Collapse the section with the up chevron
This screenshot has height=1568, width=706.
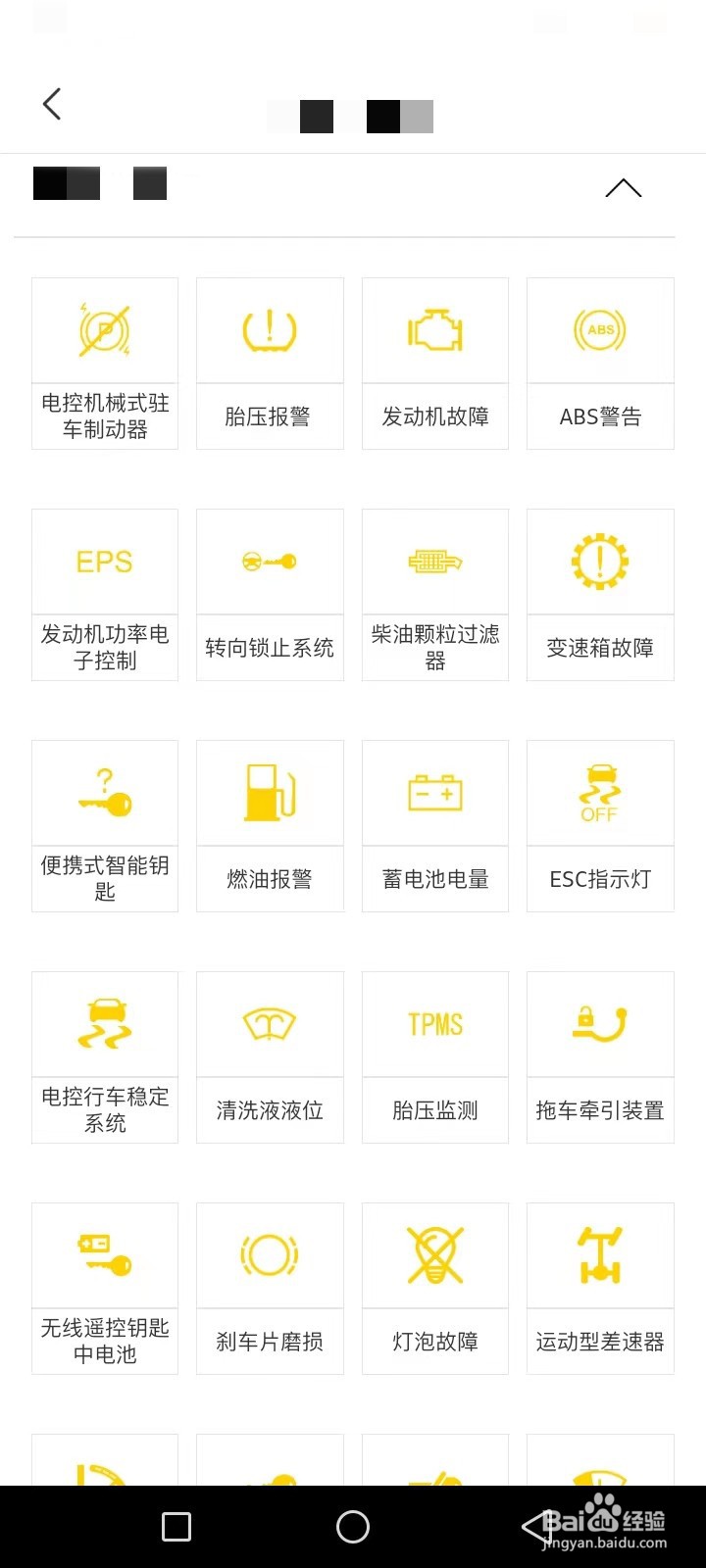tap(624, 188)
